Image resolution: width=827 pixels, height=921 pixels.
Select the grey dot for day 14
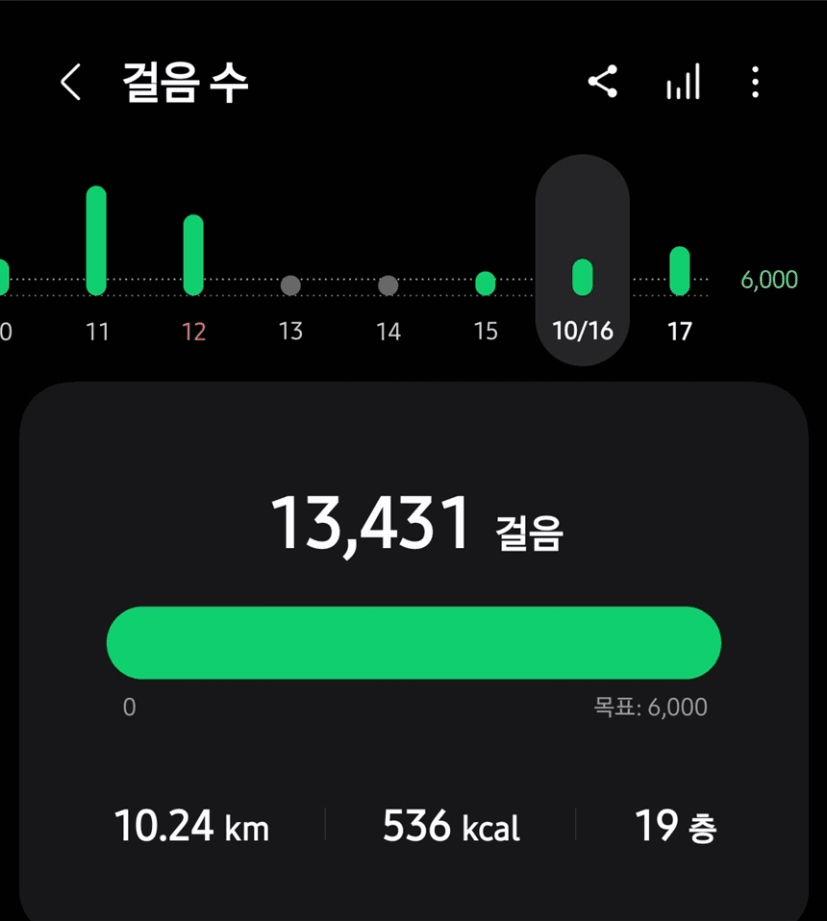tap(388, 286)
